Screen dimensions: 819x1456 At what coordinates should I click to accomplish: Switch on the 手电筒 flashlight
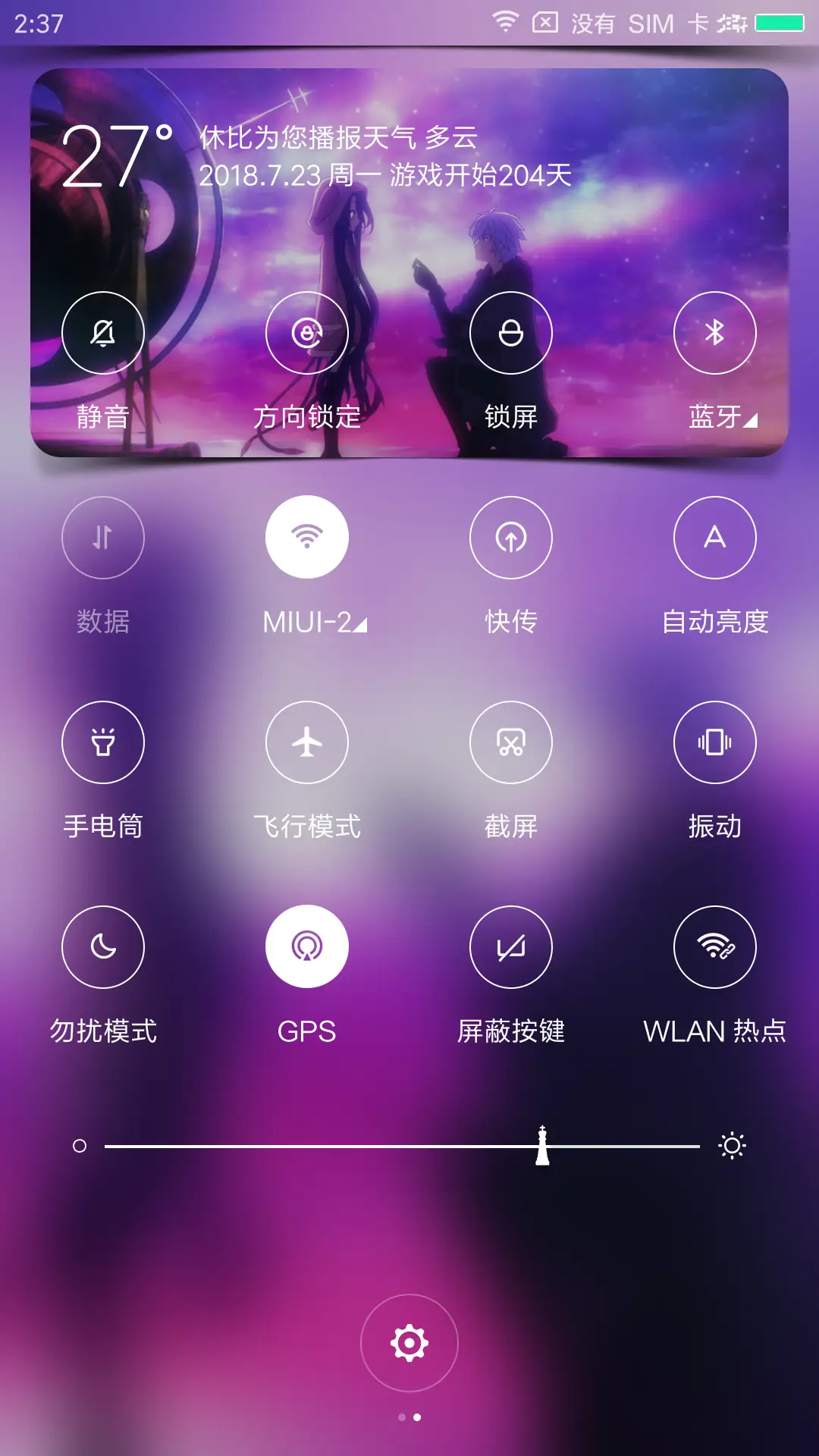[x=104, y=742]
